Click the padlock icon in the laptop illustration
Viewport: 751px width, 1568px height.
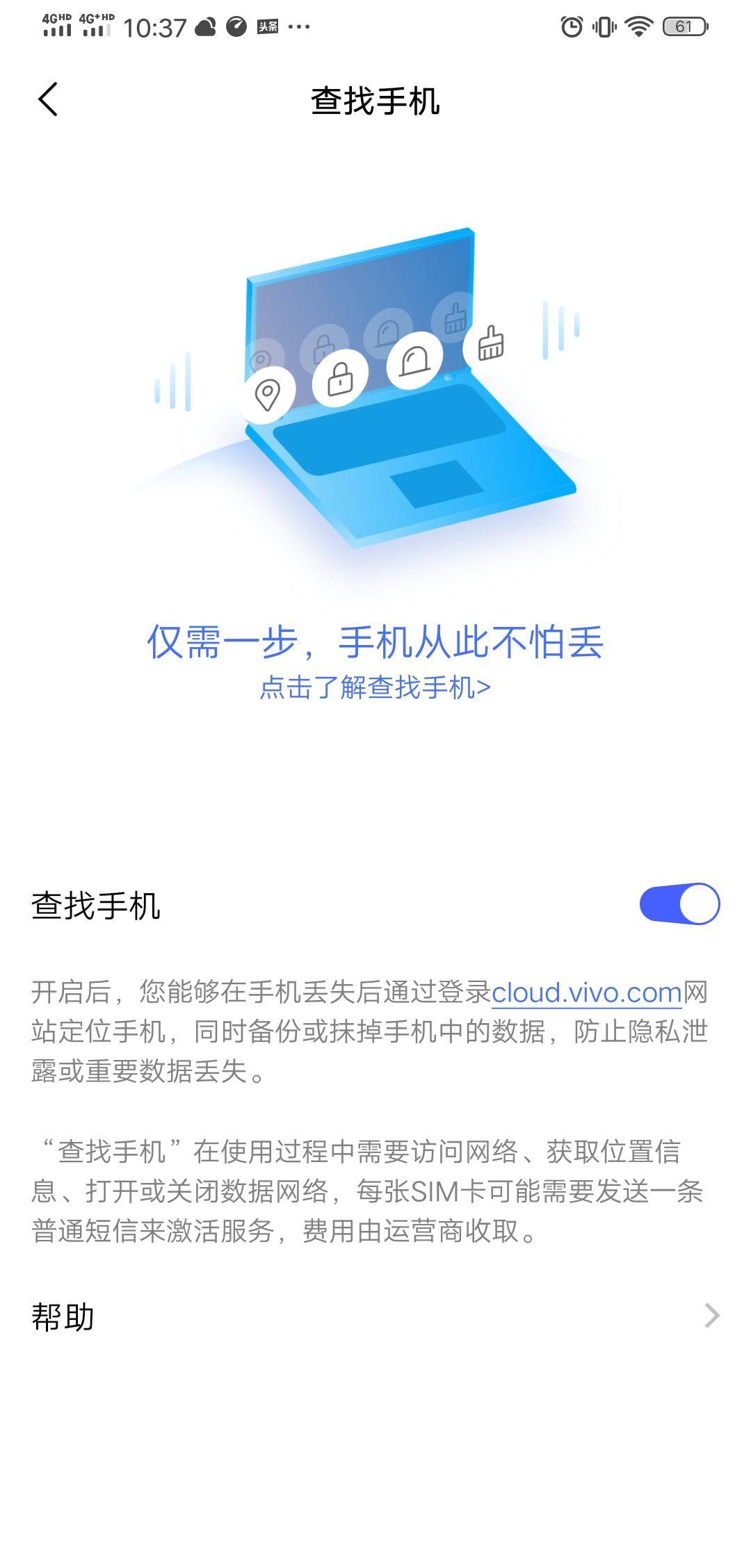point(341,377)
